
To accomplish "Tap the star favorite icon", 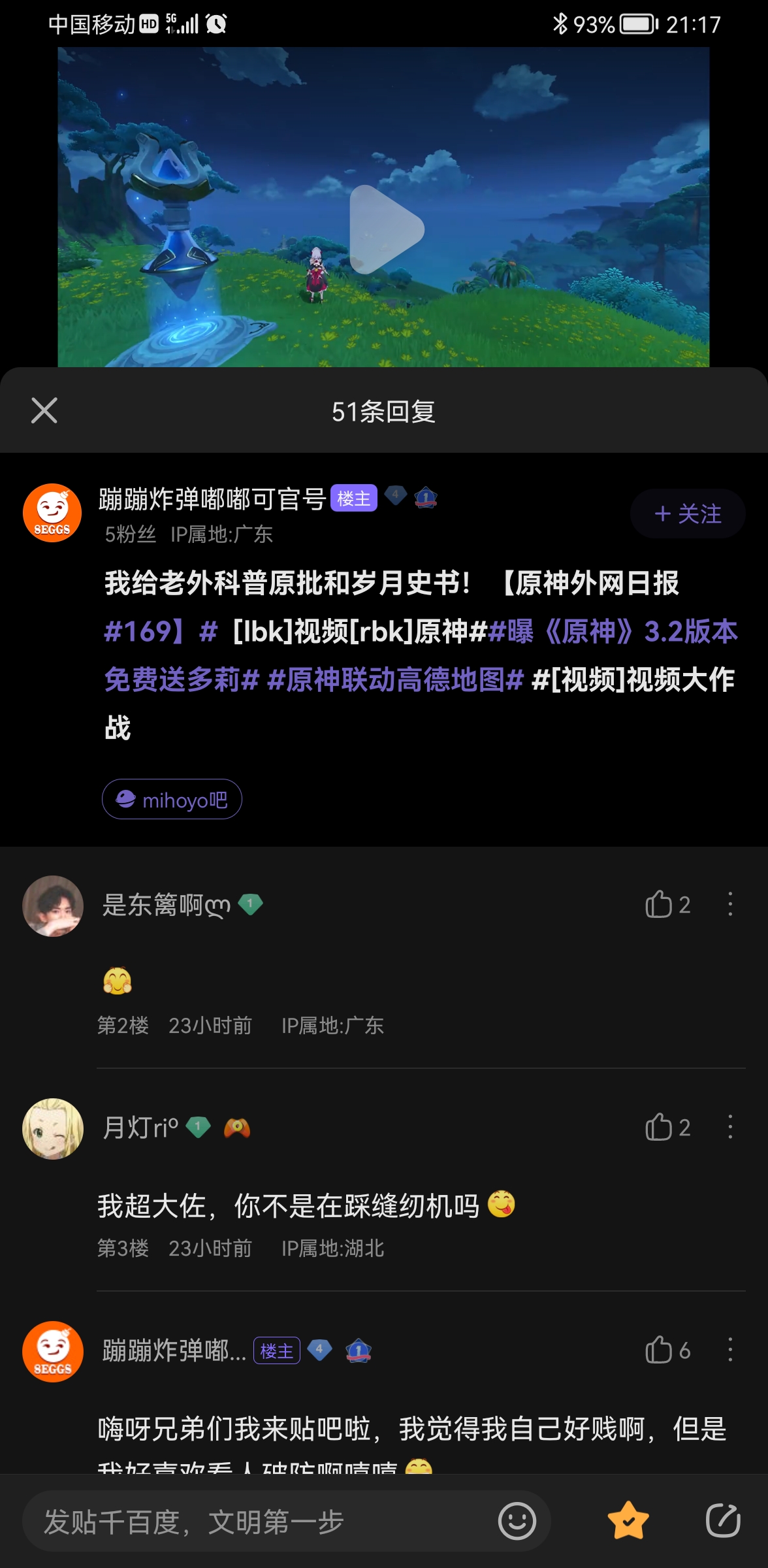I will (628, 1522).
